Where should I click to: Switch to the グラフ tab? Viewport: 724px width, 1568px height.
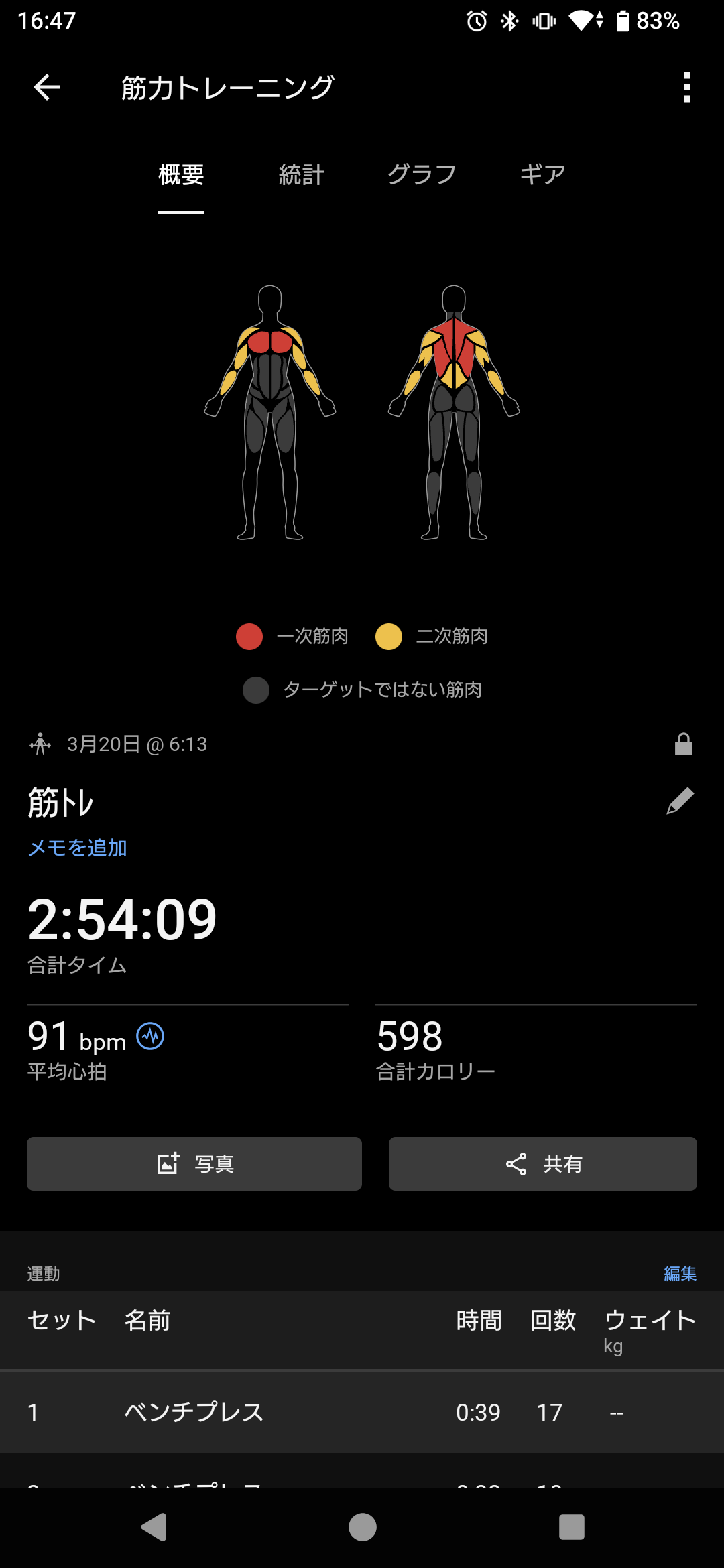coord(422,175)
